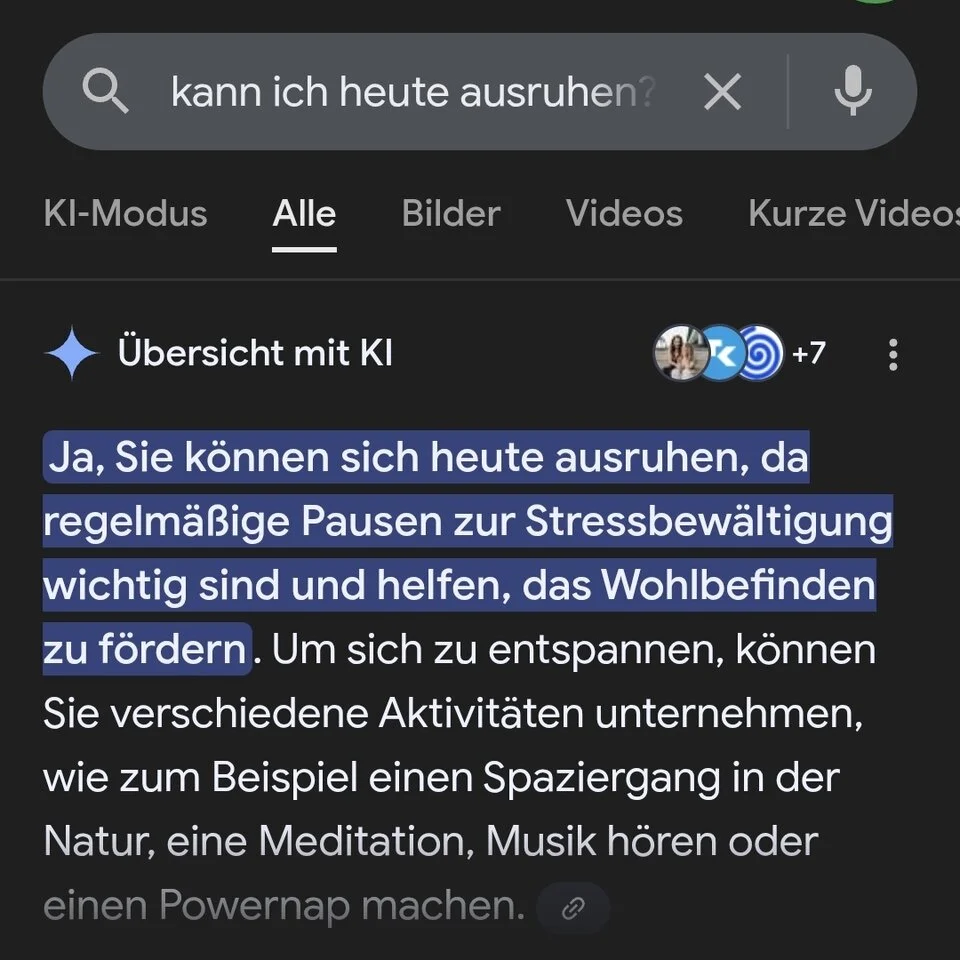
Task: Switch to the KI-Modus tab
Action: [125, 214]
